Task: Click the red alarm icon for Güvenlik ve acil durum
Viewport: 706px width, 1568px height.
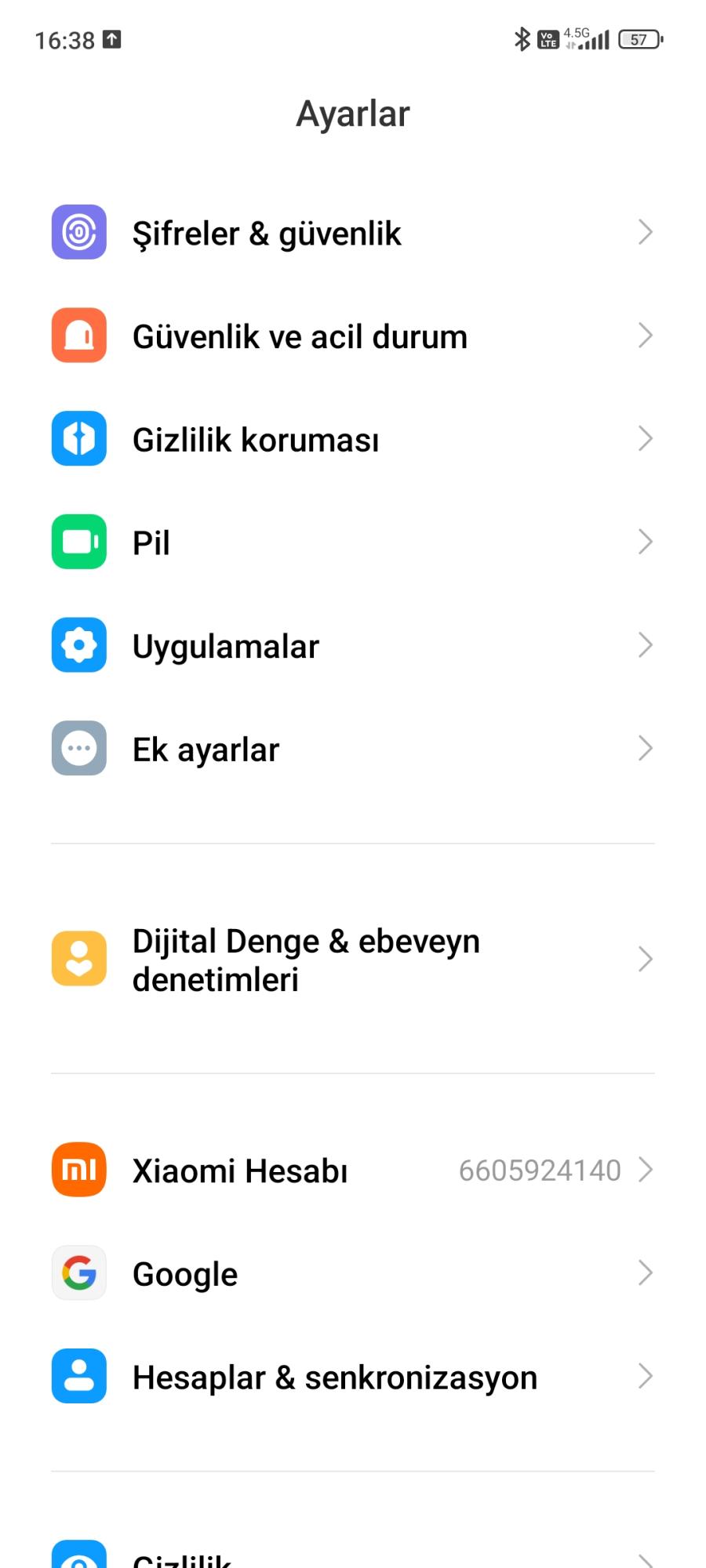Action: coord(78,336)
